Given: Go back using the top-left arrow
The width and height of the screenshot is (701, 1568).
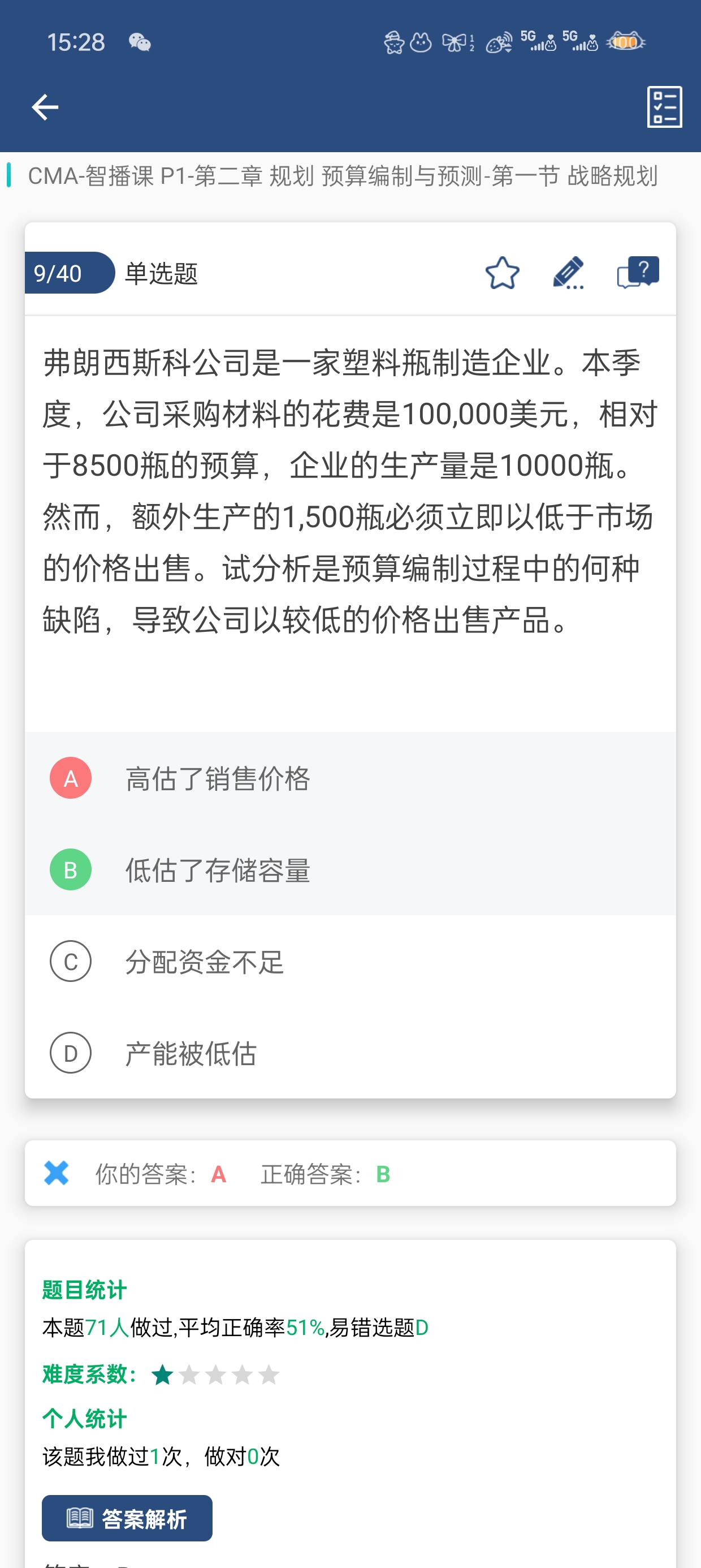Looking at the screenshot, I should pyautogui.click(x=45, y=107).
